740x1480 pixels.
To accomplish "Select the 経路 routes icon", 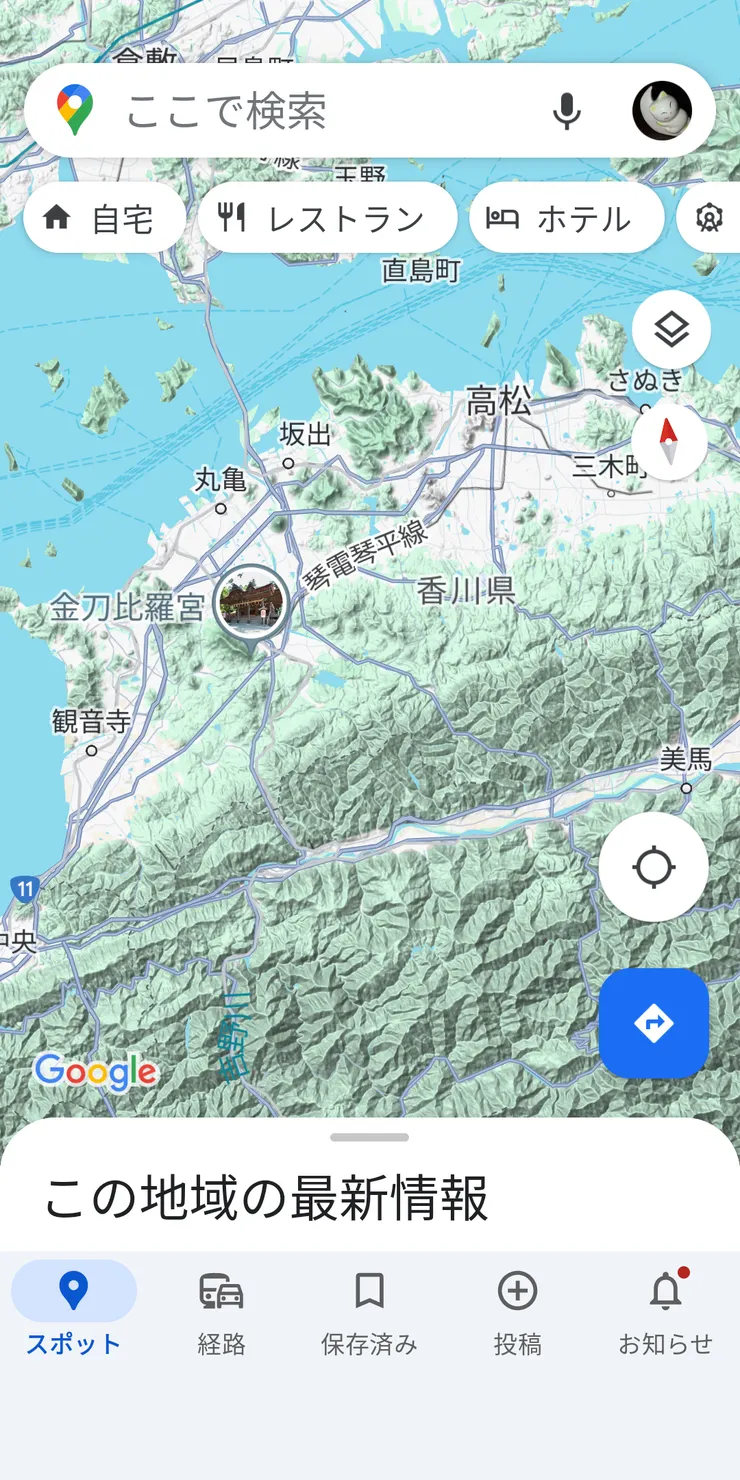I will pyautogui.click(x=222, y=1310).
